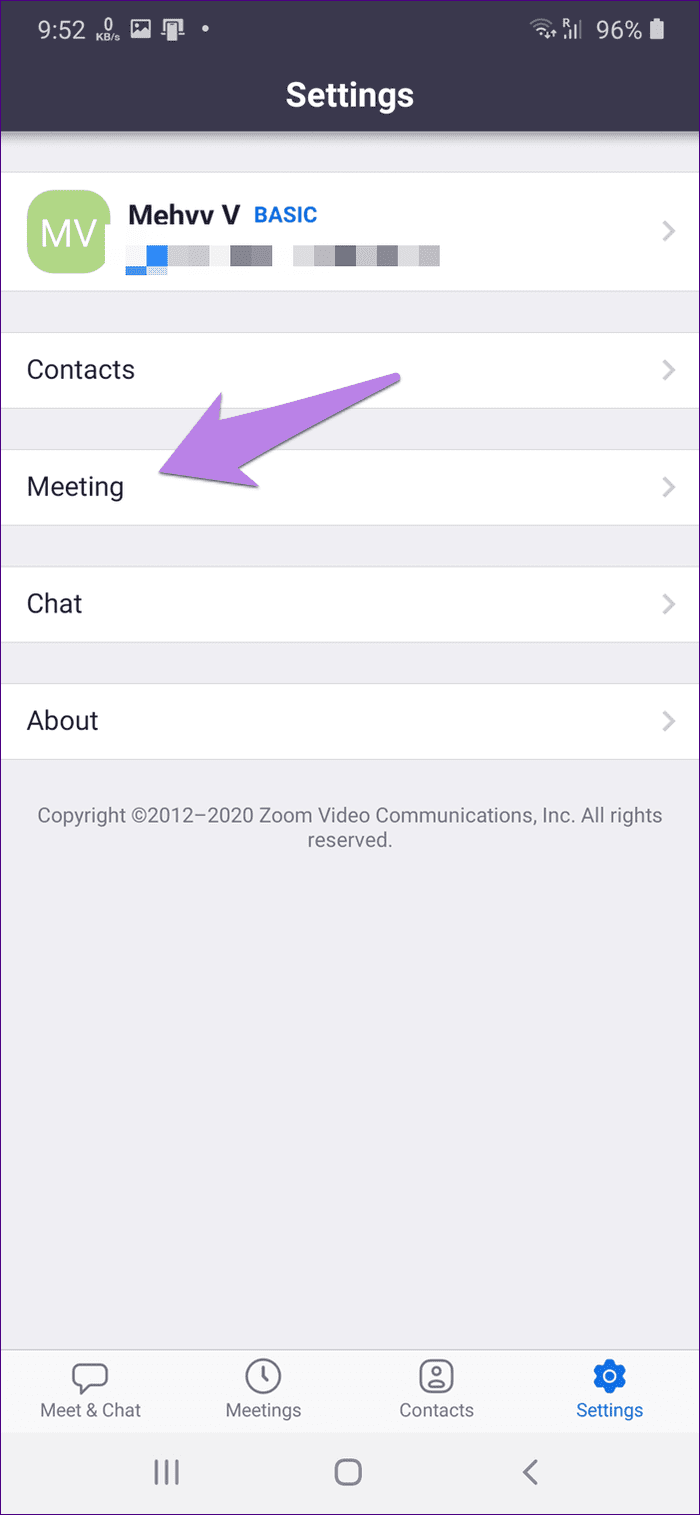The height and width of the screenshot is (1515, 700).
Task: Open Chat settings row
Action: point(350,604)
